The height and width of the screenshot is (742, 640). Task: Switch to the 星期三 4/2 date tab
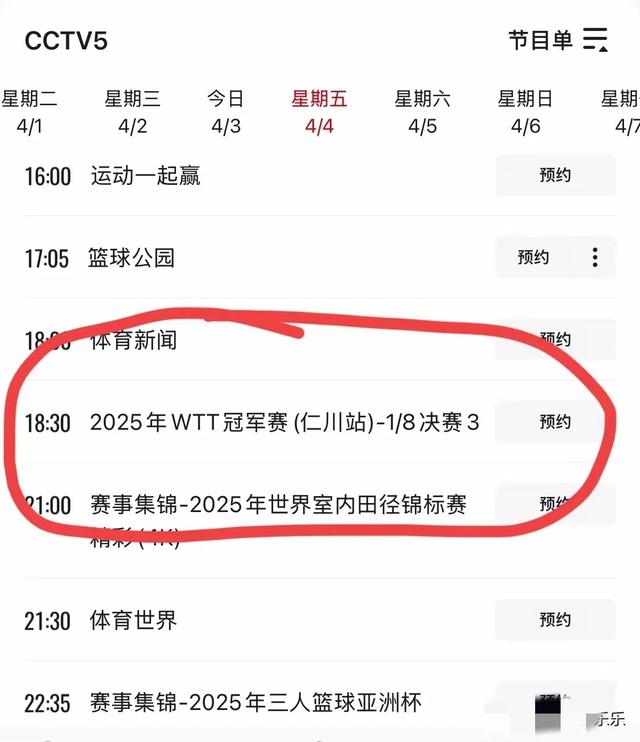coord(132,112)
